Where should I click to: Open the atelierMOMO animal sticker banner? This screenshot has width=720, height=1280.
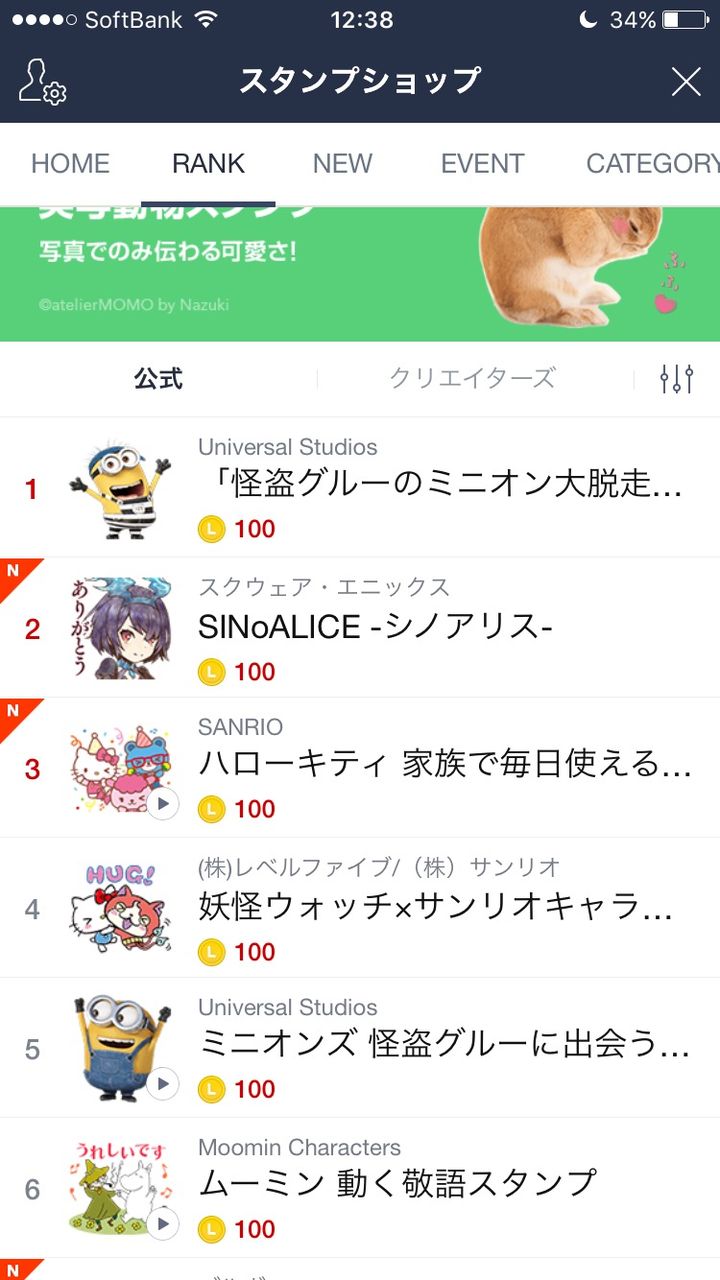coord(360,274)
